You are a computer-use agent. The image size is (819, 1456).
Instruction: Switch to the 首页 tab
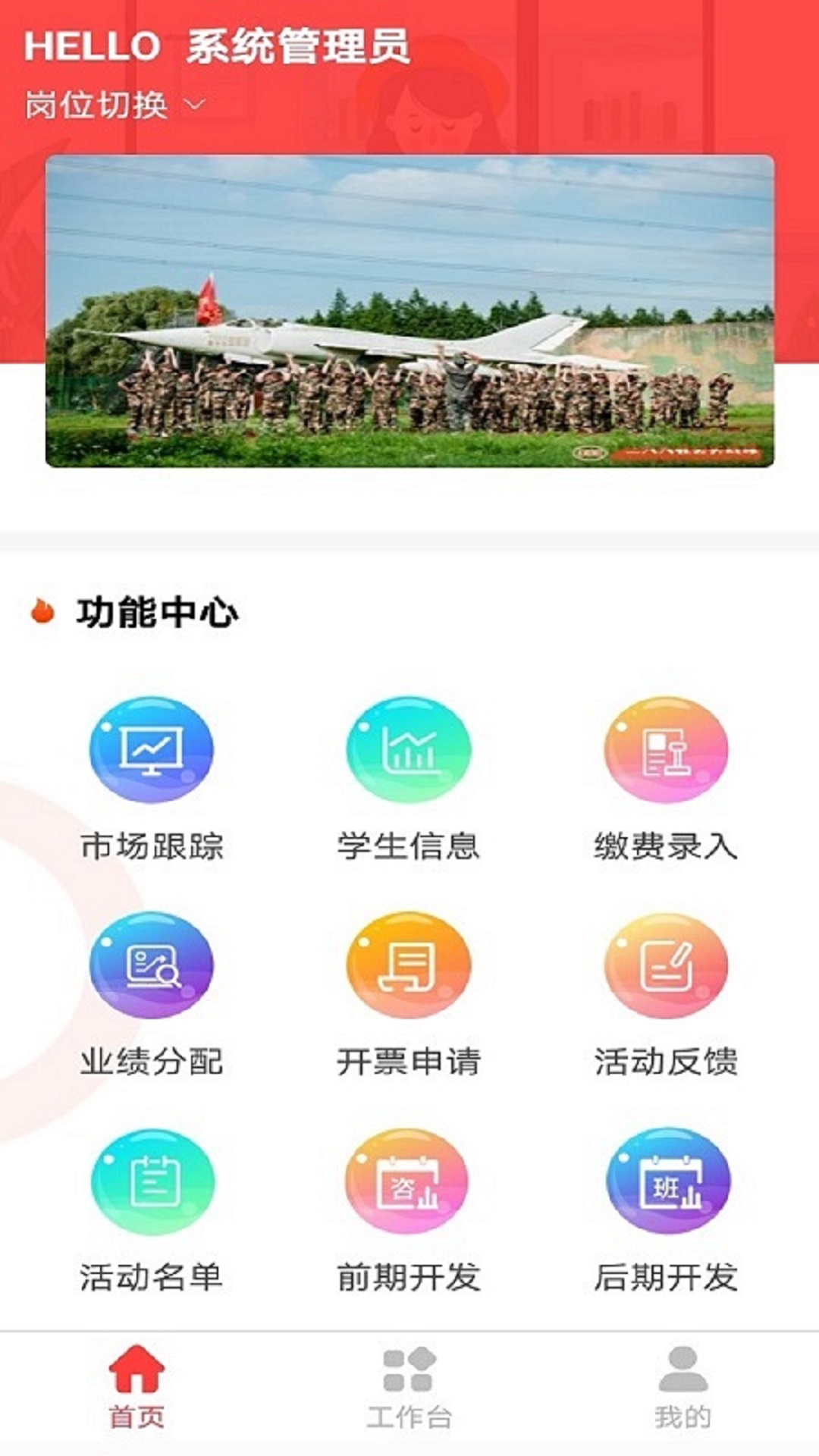136,1388
